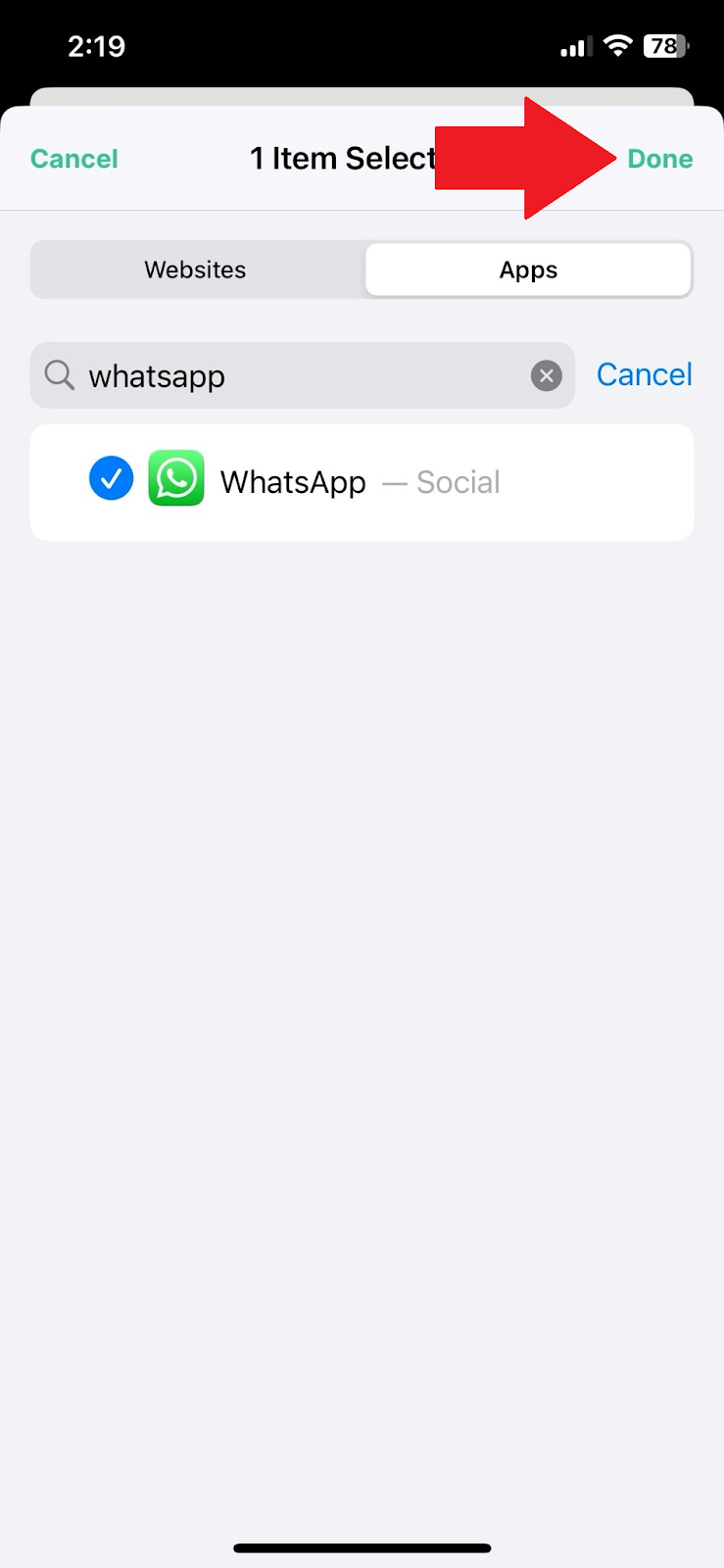
Task: Tap the whatsapp search field
Action: click(x=294, y=375)
